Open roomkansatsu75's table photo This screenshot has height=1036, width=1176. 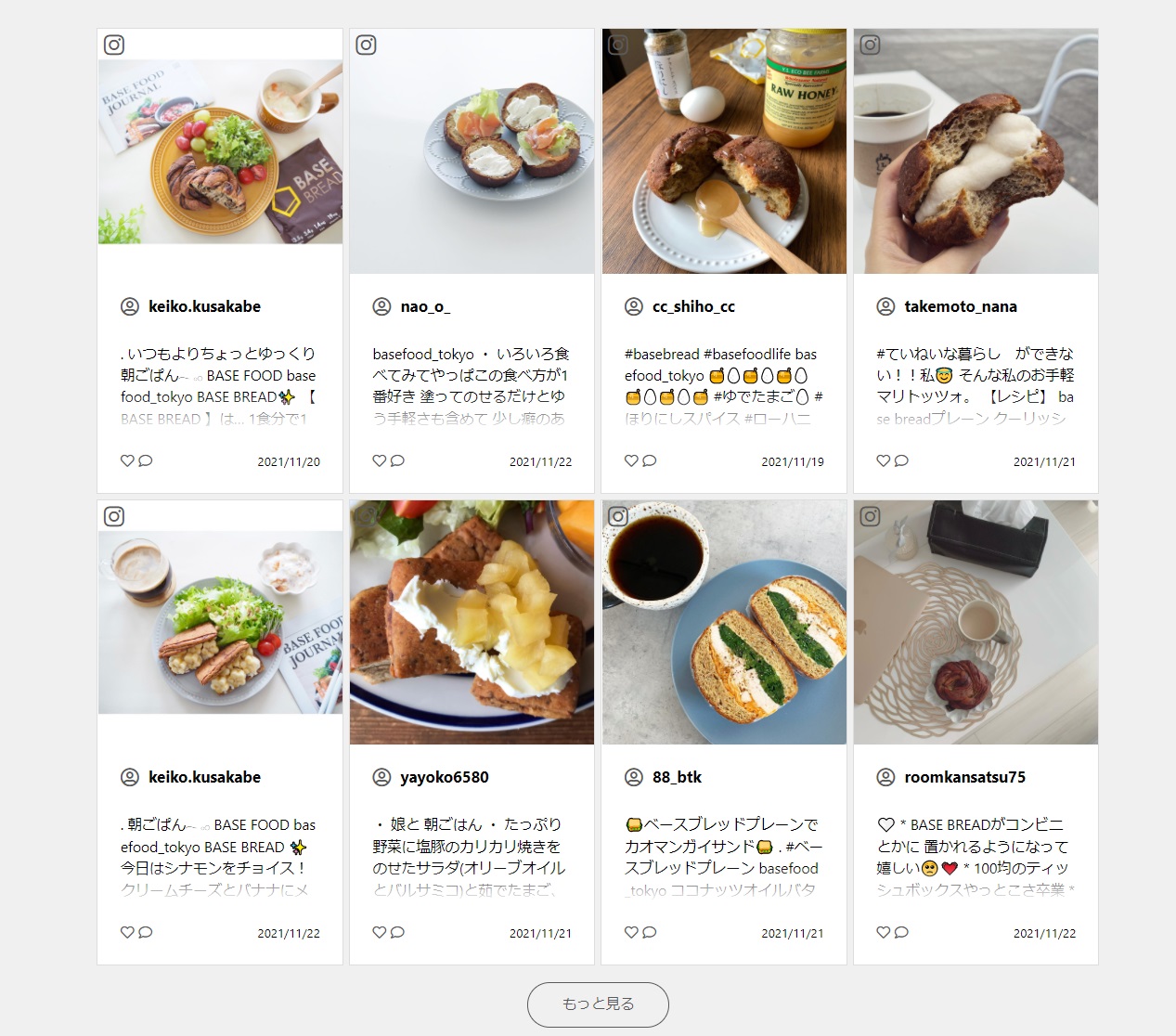click(976, 623)
